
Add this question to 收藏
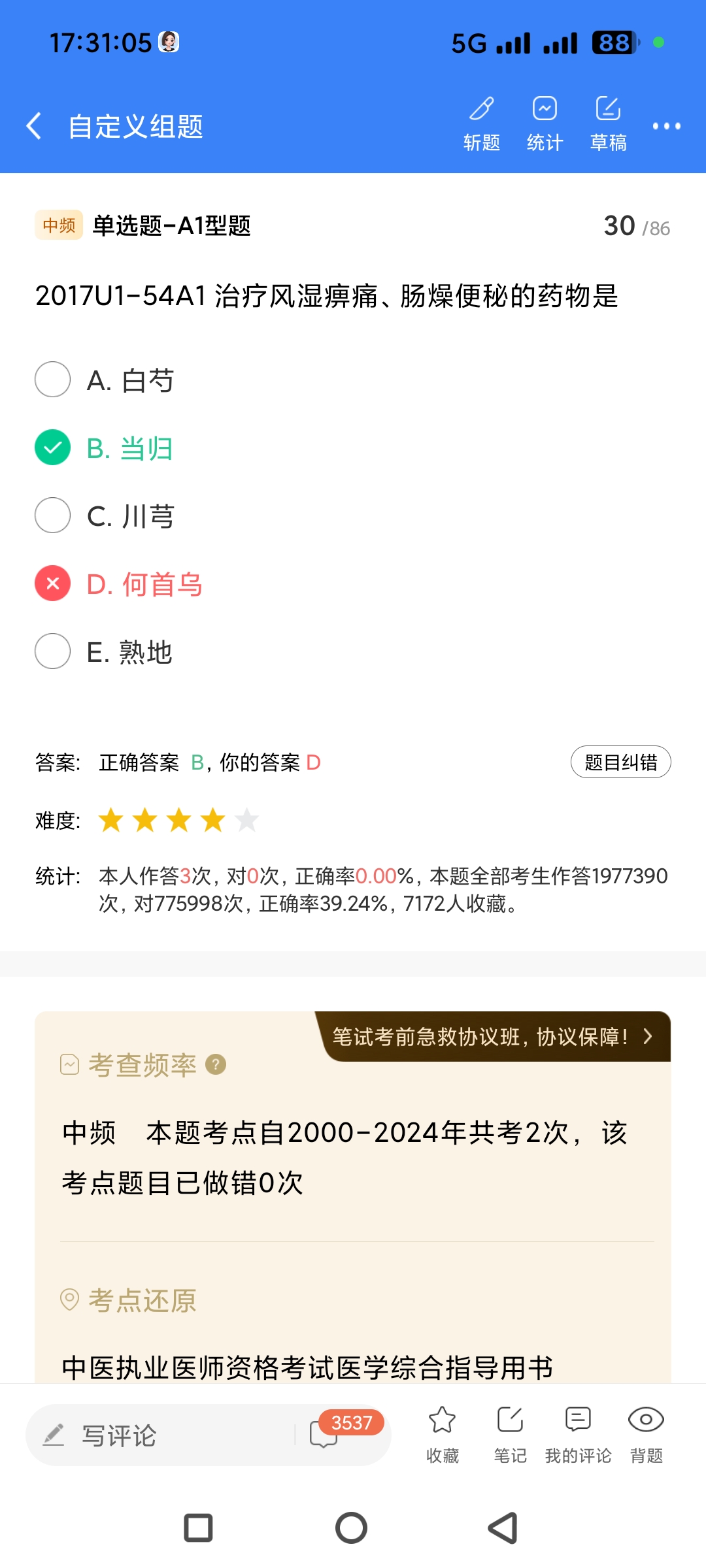[x=443, y=1434]
